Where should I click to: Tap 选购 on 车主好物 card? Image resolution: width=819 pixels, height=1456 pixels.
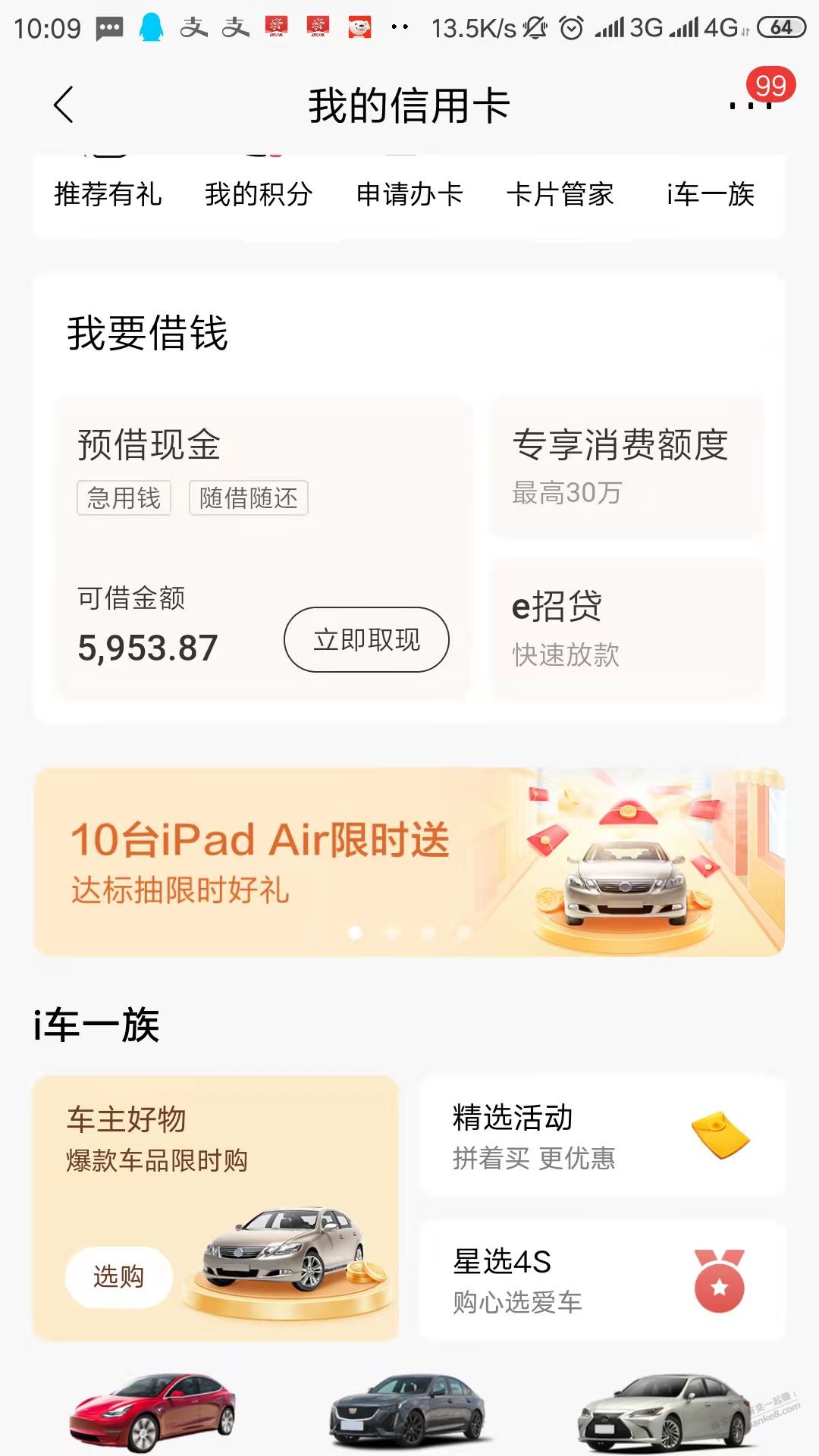point(118,1276)
